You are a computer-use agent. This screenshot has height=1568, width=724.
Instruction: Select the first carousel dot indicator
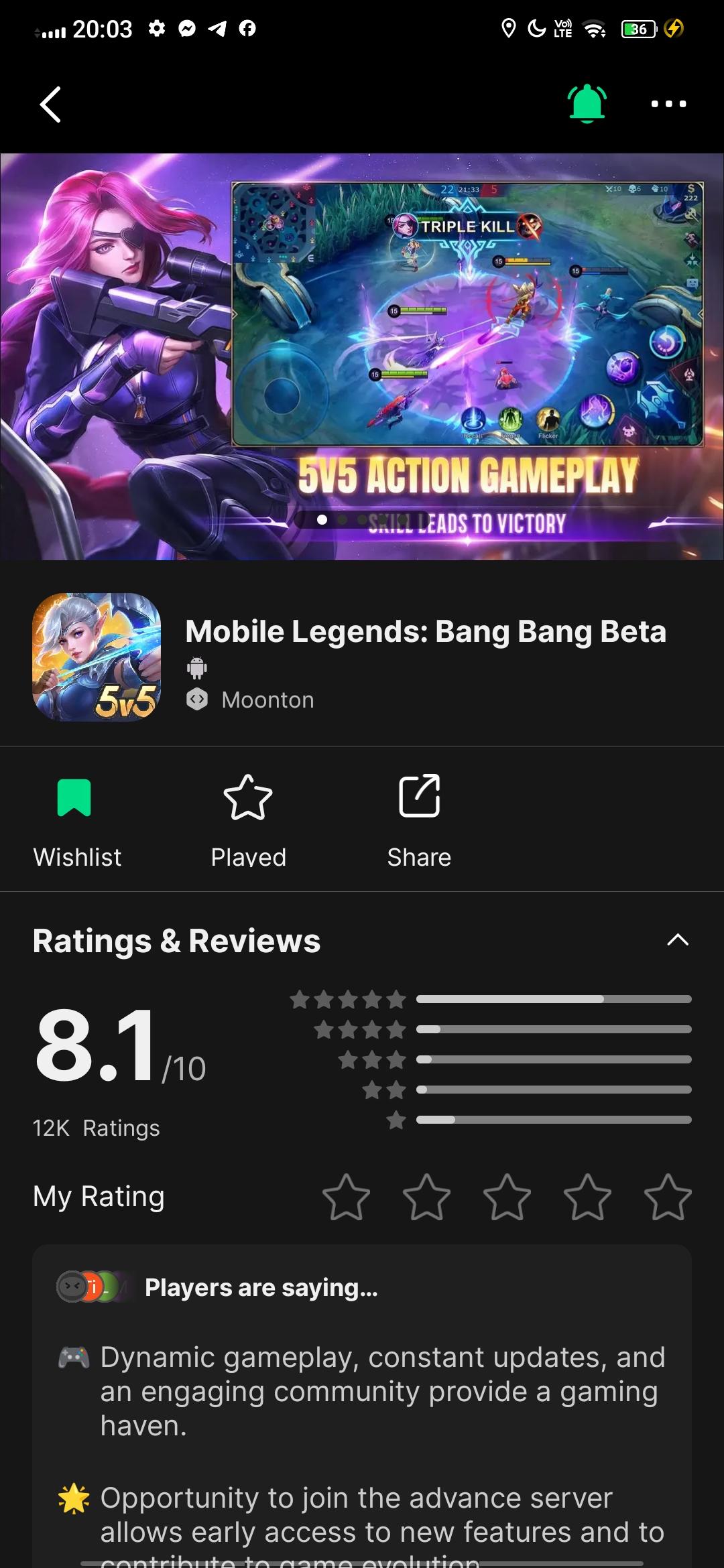tap(322, 519)
